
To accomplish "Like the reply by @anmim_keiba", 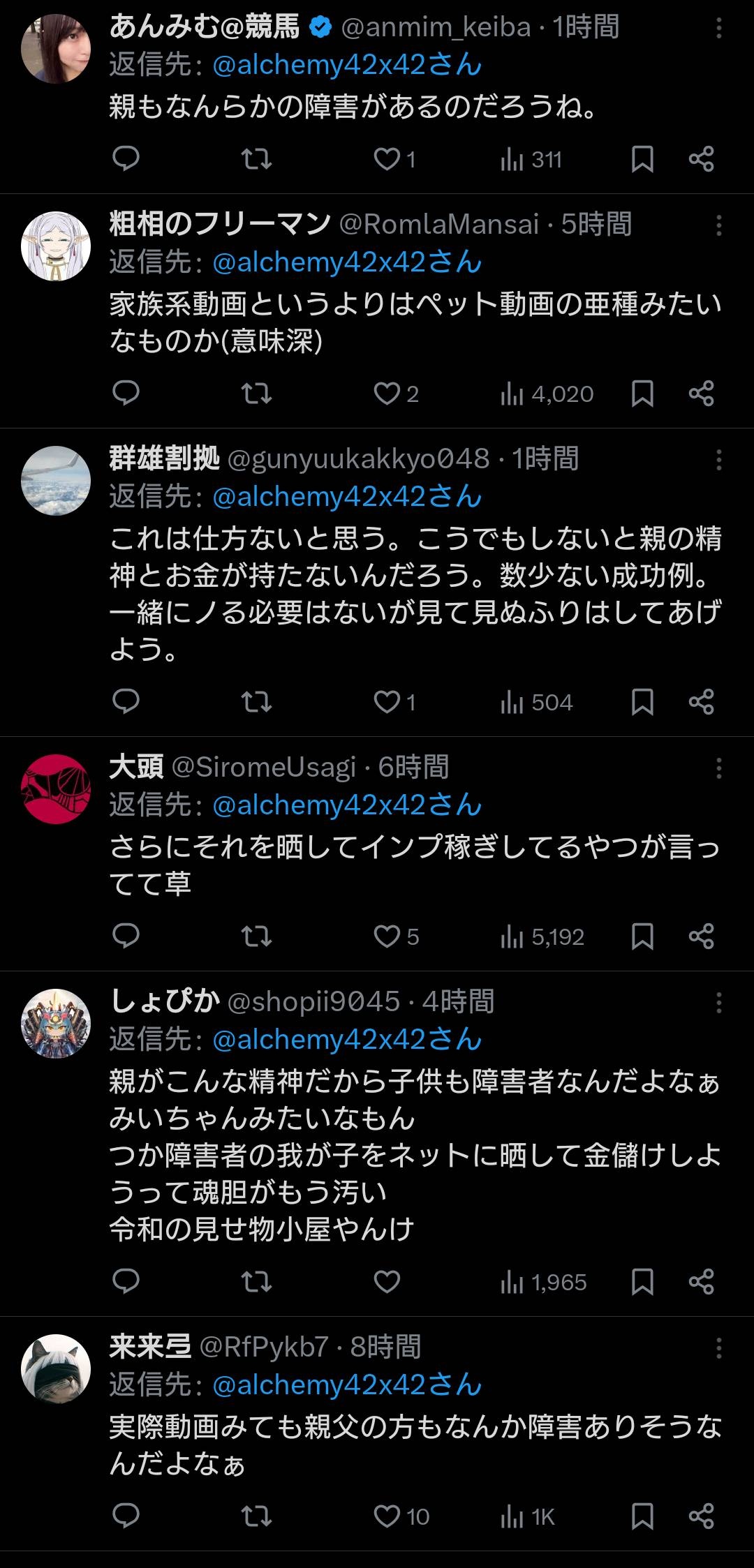I will [387, 160].
